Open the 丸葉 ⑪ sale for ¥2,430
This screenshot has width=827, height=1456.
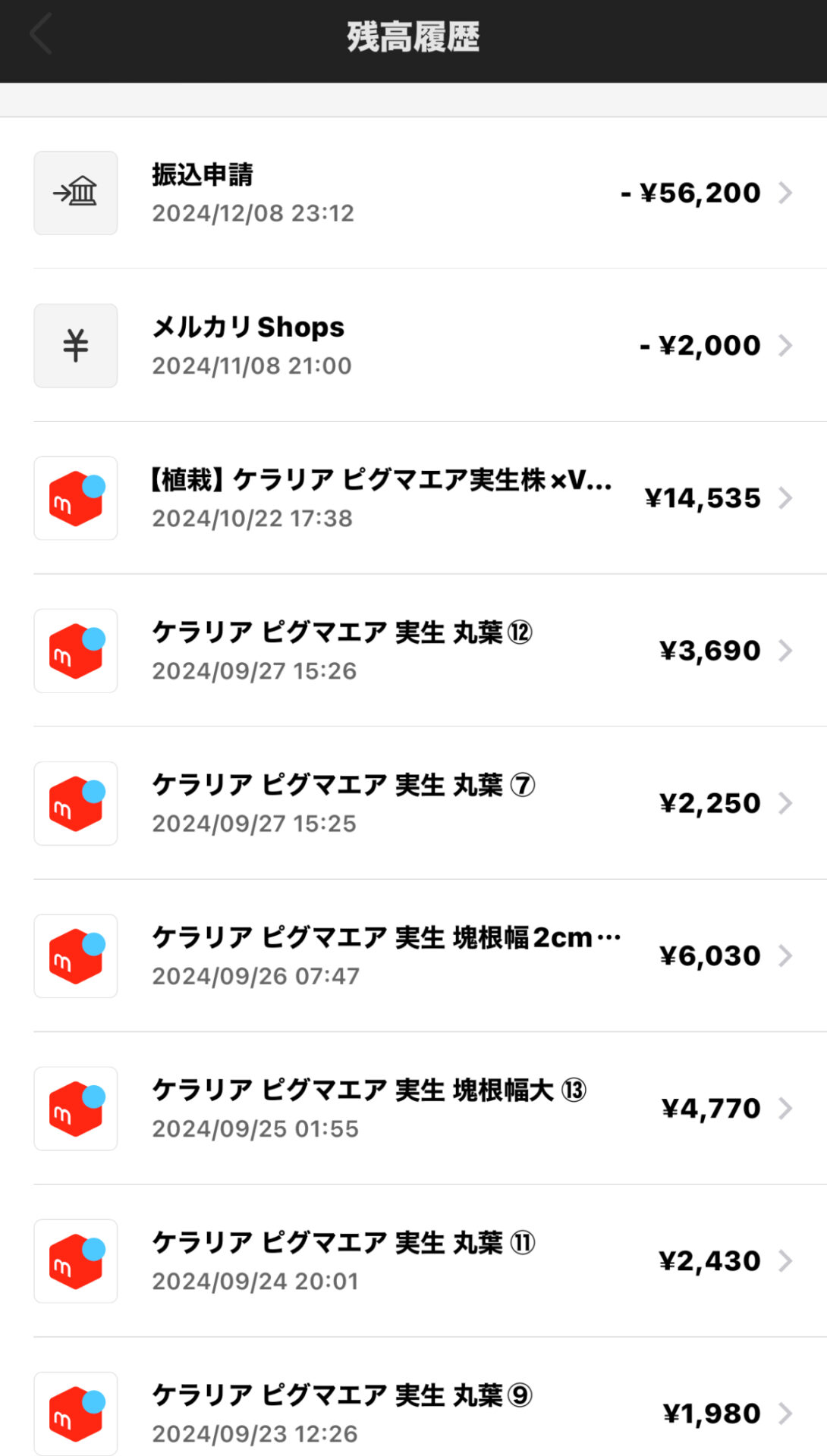tap(413, 1260)
